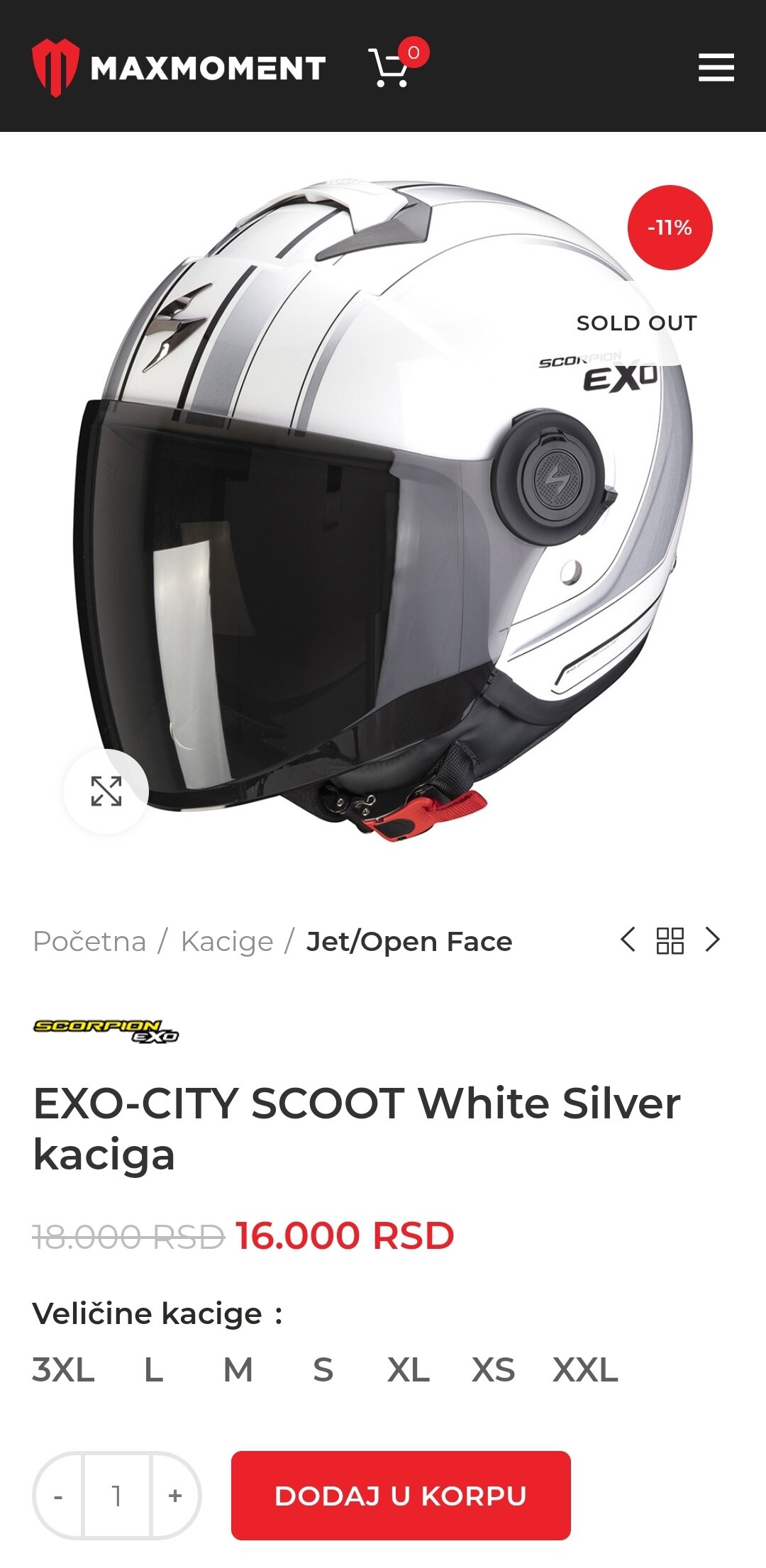This screenshot has height=1568, width=766.
Task: Open the Scorpion EXO brand link
Action: pos(106,1031)
